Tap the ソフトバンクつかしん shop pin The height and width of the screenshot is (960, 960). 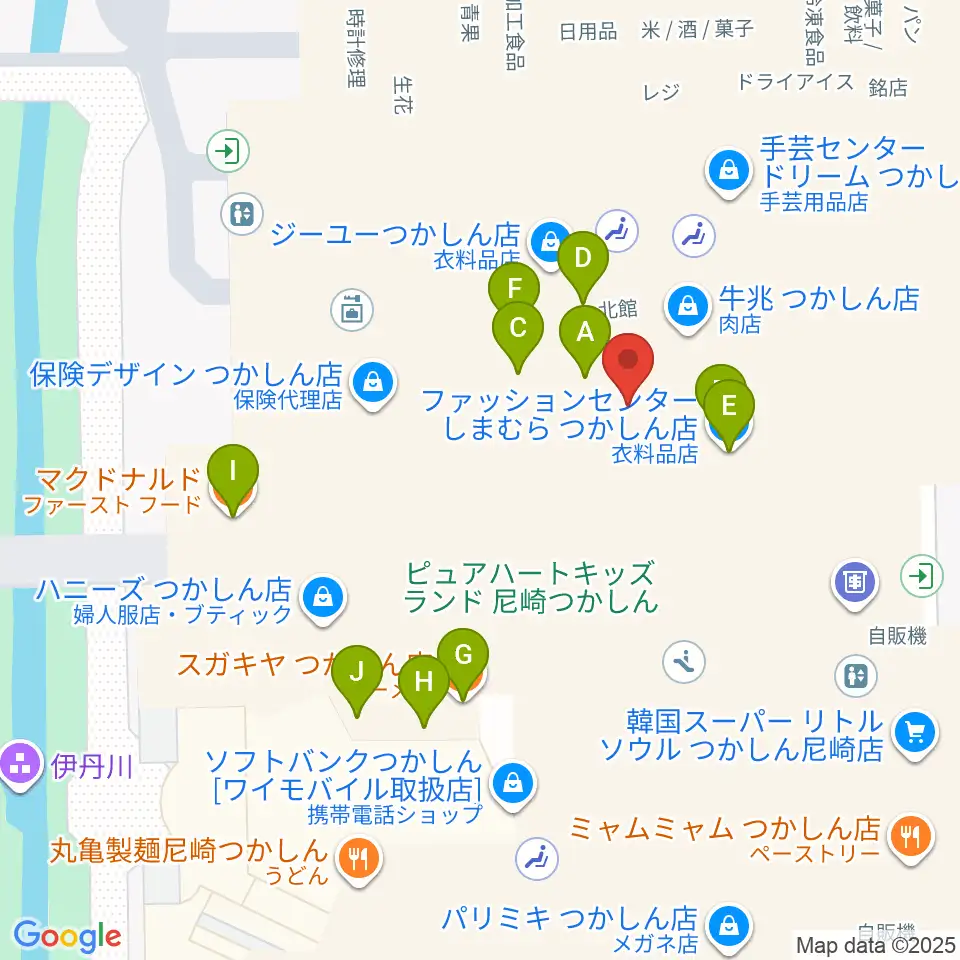[513, 786]
